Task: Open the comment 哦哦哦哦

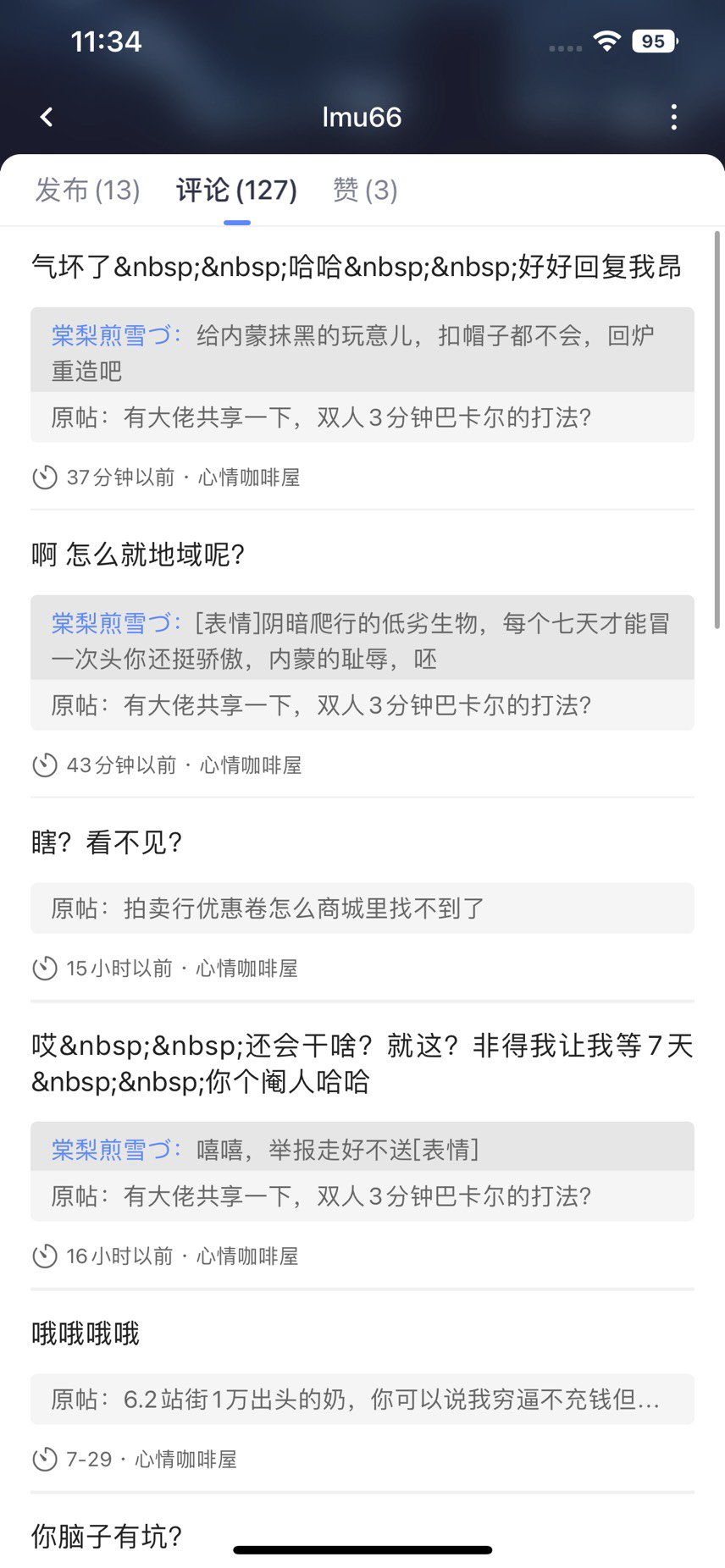Action: [x=86, y=1333]
